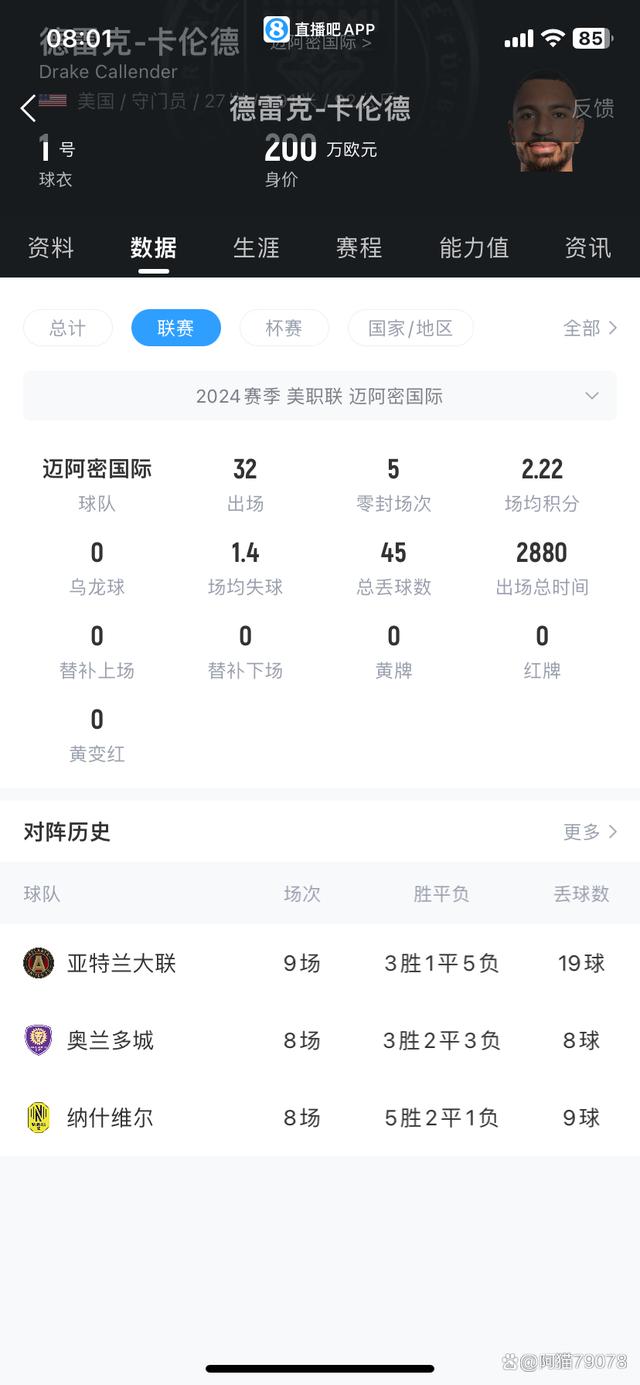Select the 杯赛 filter chip
Image resolution: width=640 pixels, height=1385 pixels.
click(x=284, y=328)
